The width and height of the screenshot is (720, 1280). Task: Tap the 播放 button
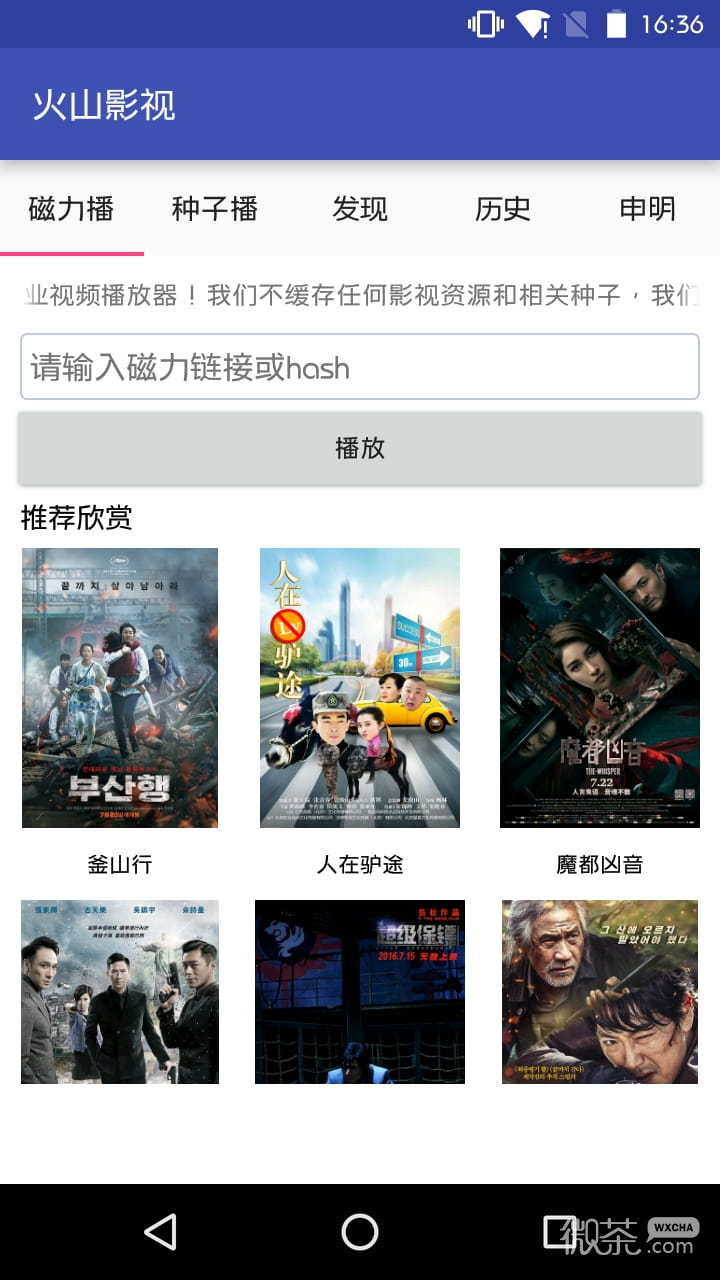coord(360,448)
